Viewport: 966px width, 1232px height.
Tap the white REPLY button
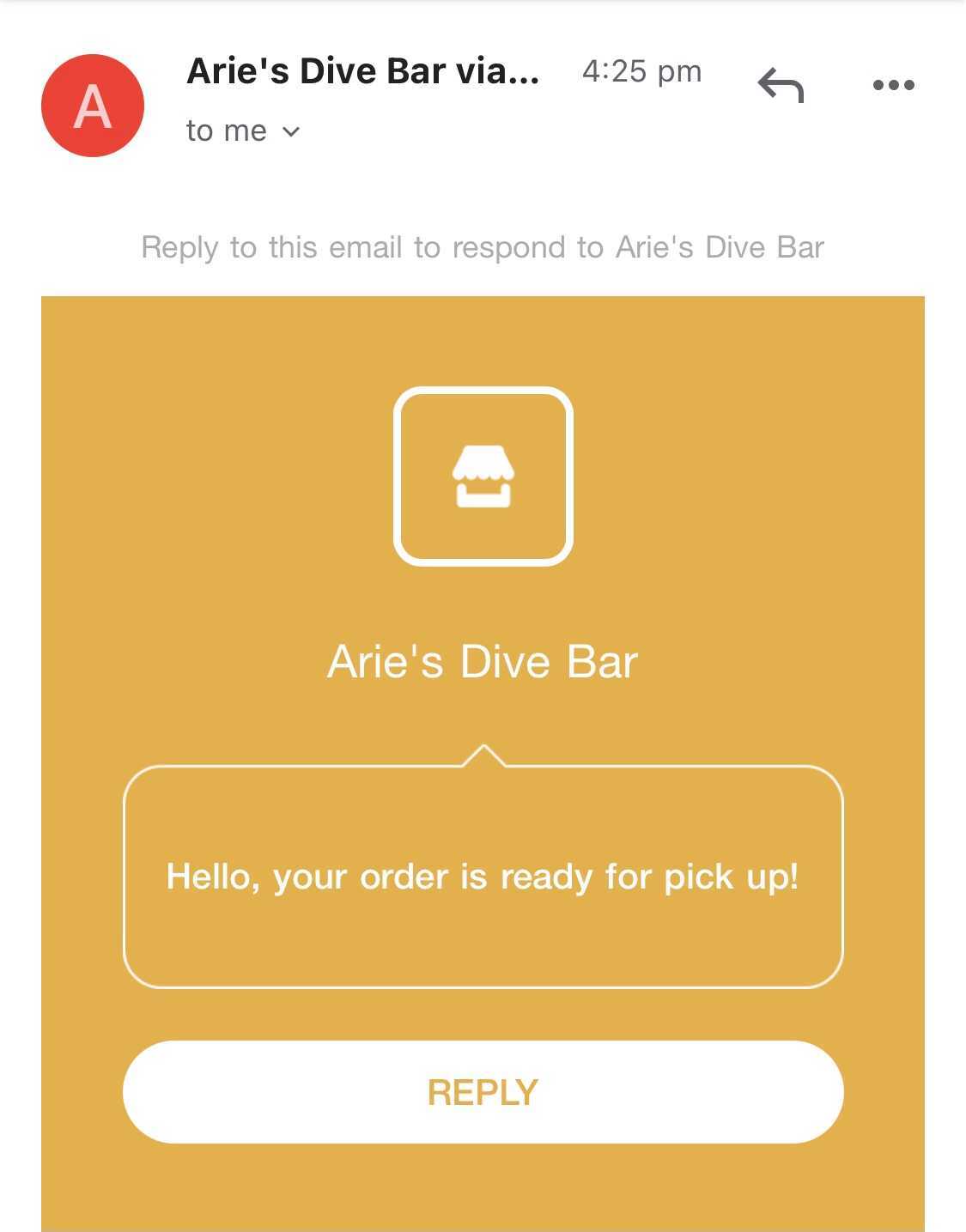(x=483, y=1092)
